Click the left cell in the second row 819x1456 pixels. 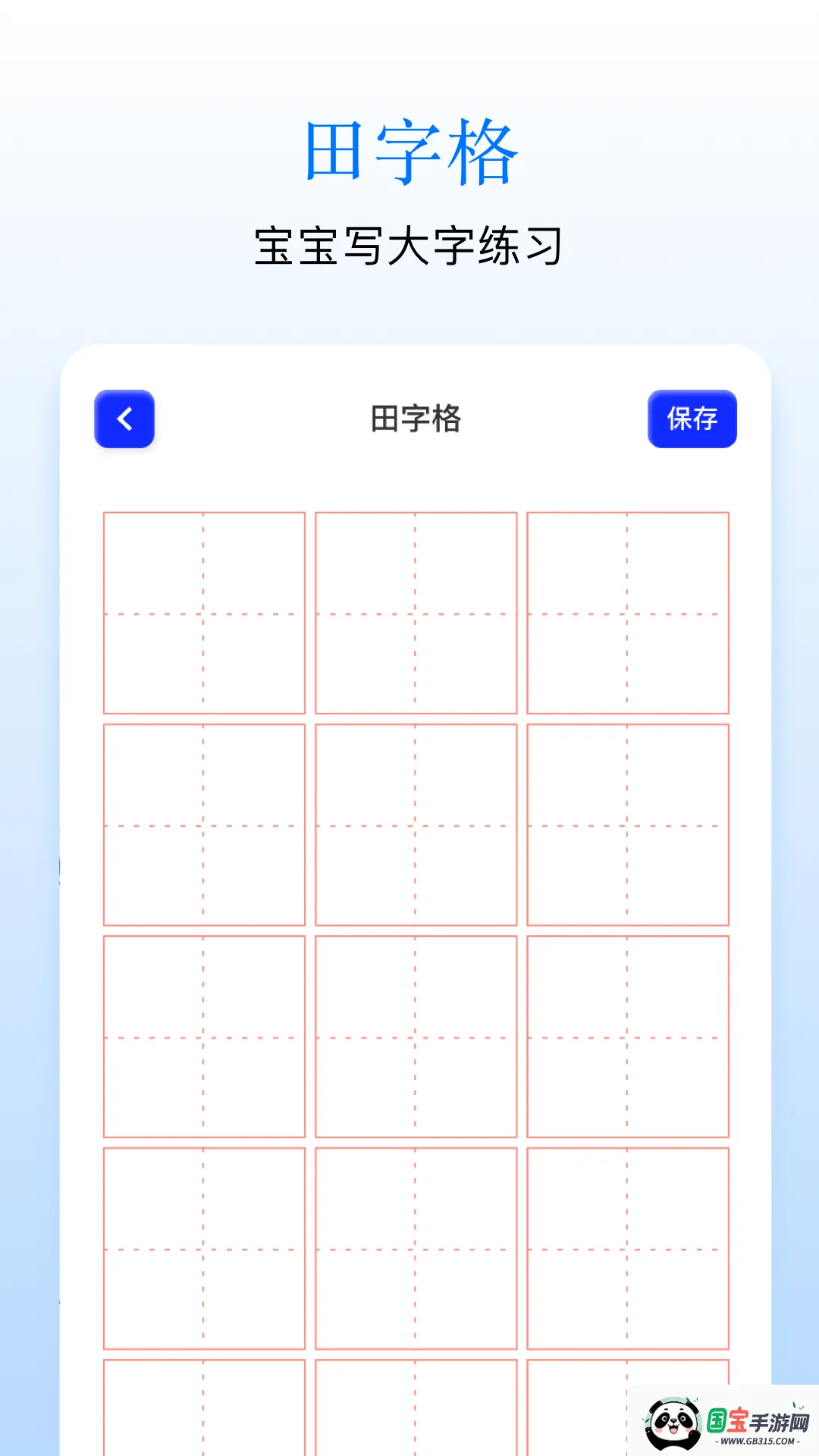click(x=205, y=823)
